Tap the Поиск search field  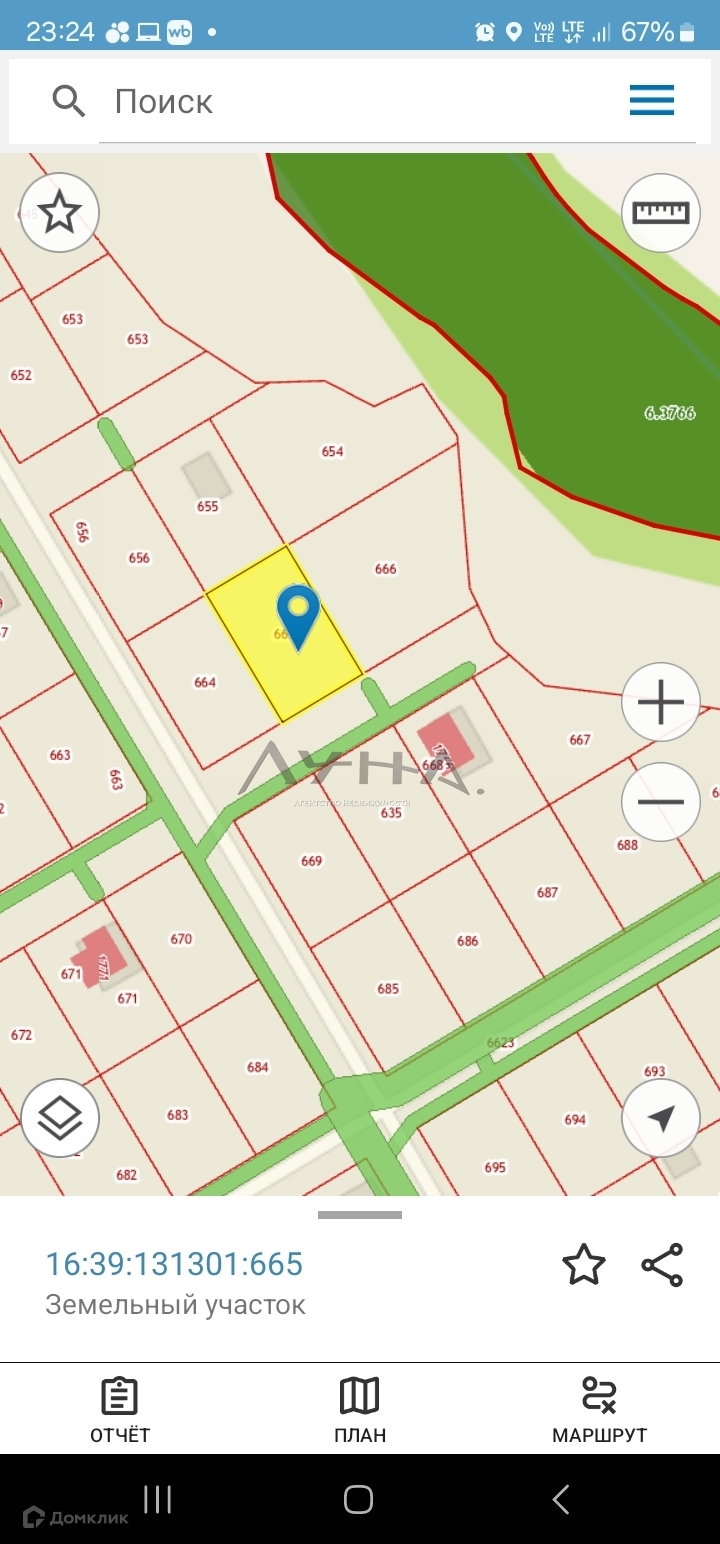tap(360, 101)
